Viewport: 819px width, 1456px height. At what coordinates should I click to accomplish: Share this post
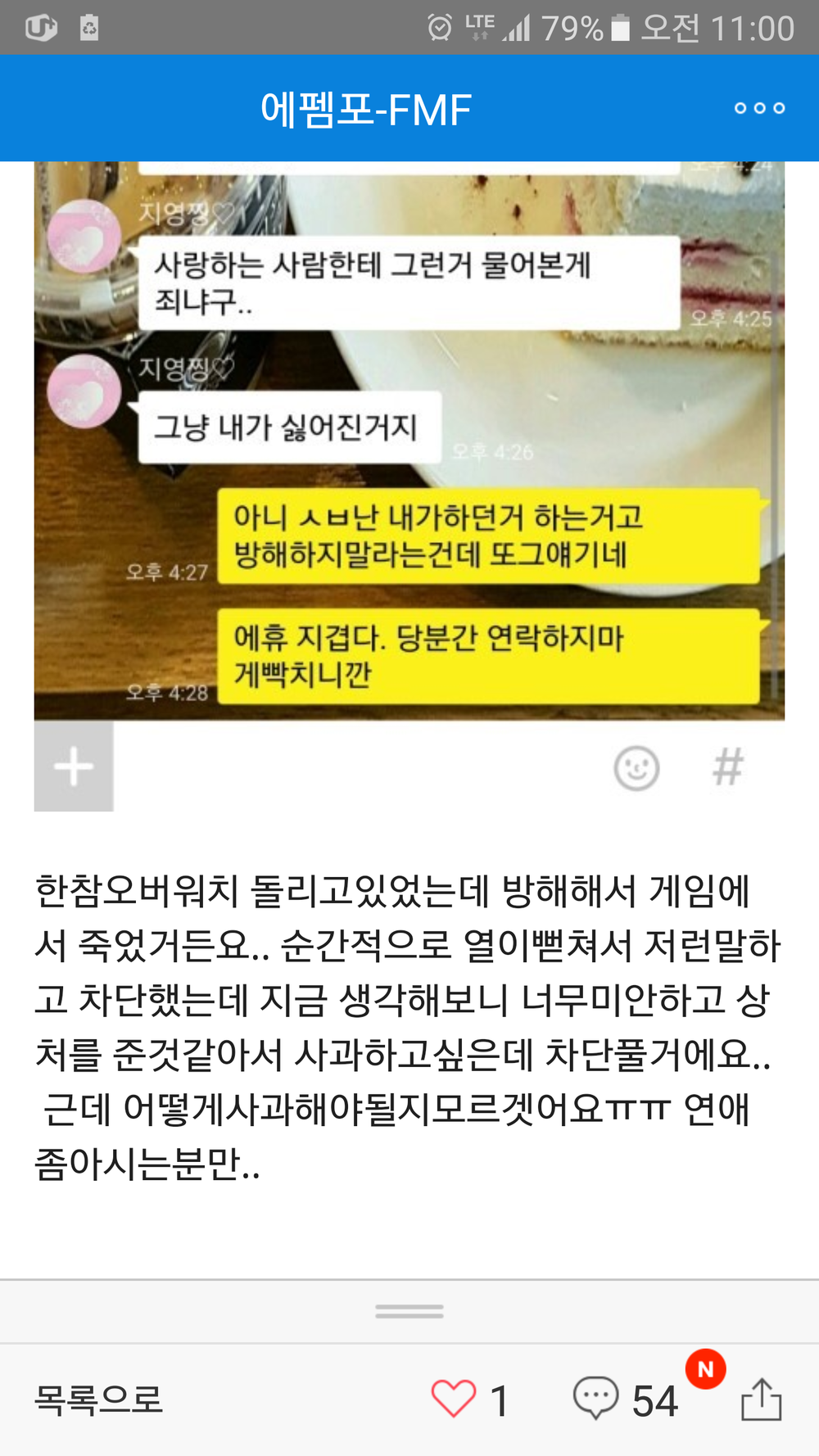point(761,1399)
